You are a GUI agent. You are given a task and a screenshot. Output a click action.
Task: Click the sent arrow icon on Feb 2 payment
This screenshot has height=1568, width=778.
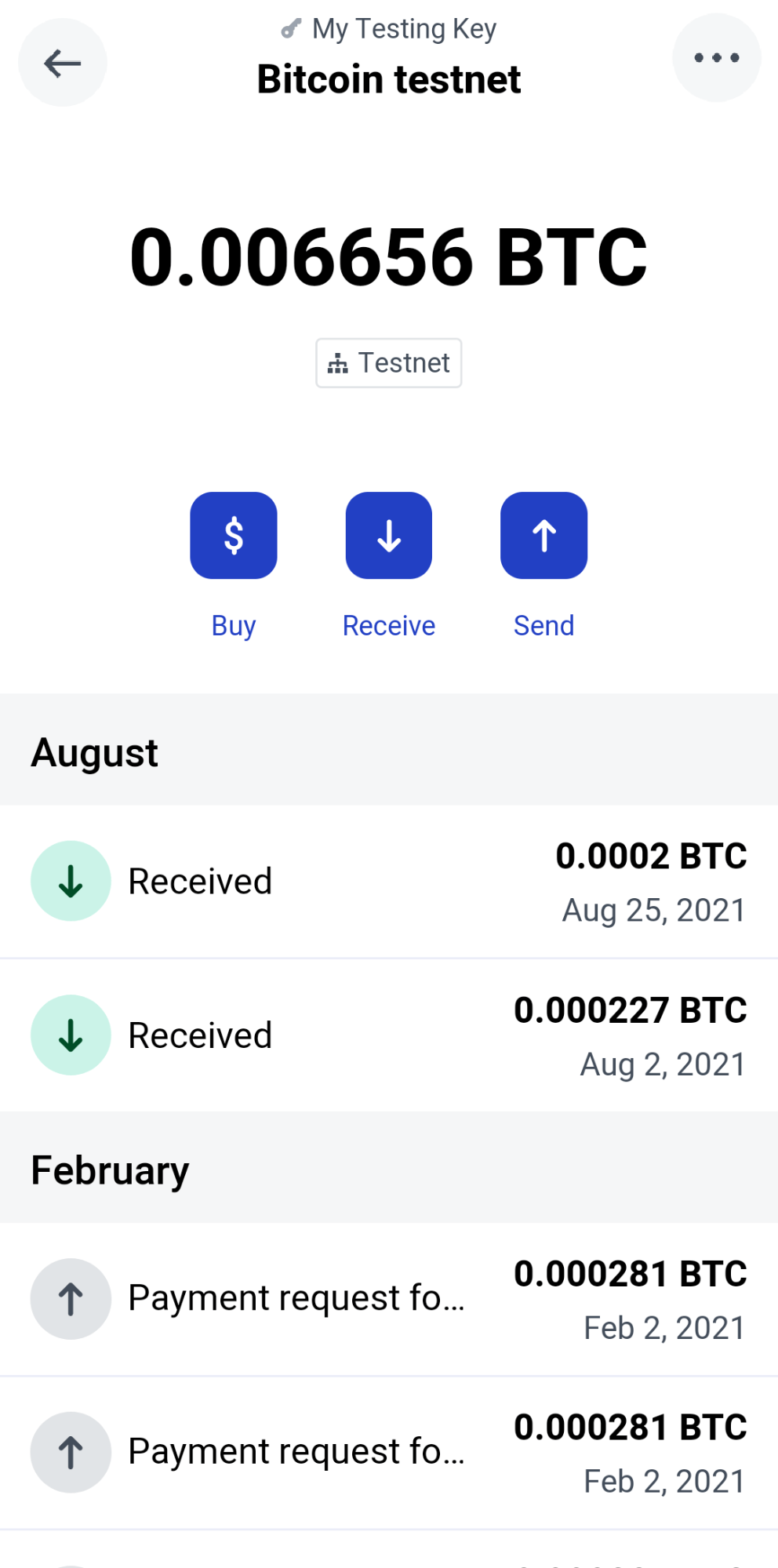coord(71,1298)
